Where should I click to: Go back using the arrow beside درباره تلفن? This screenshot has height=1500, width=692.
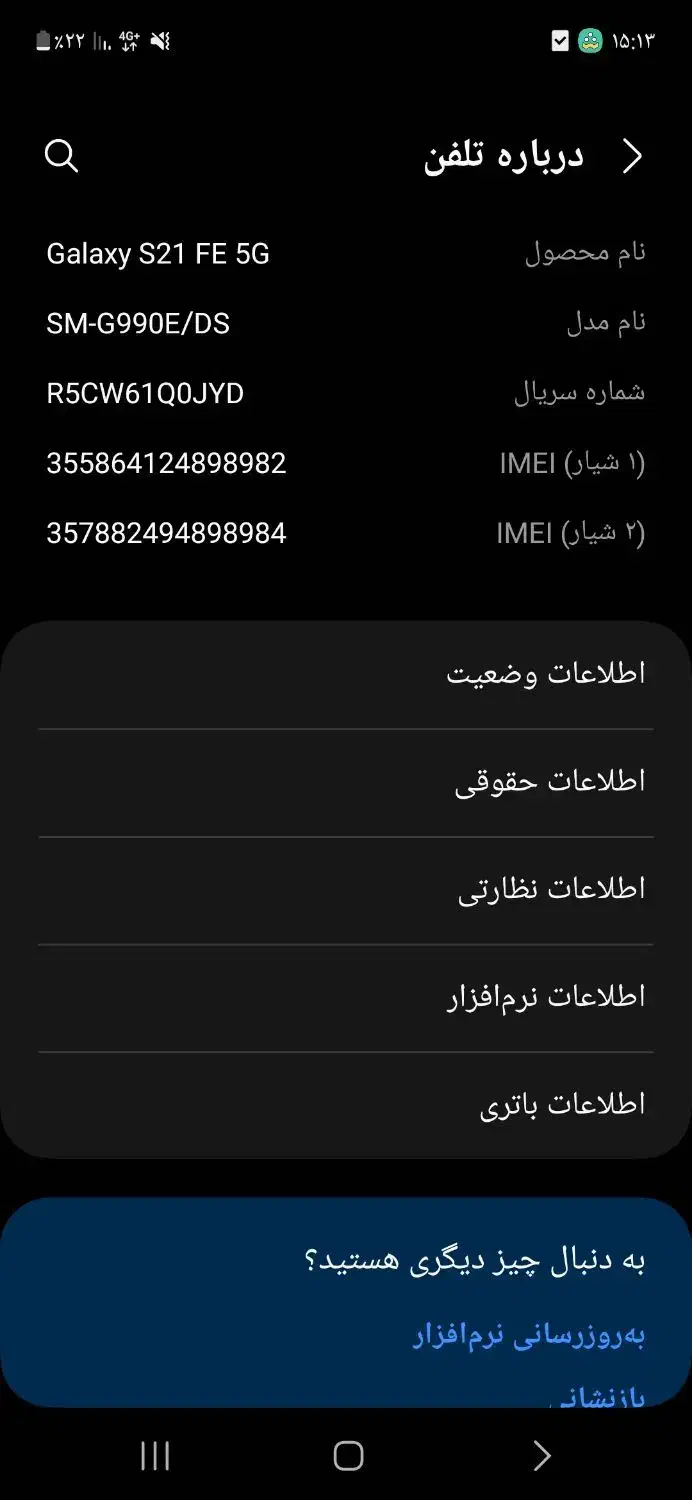pos(632,157)
